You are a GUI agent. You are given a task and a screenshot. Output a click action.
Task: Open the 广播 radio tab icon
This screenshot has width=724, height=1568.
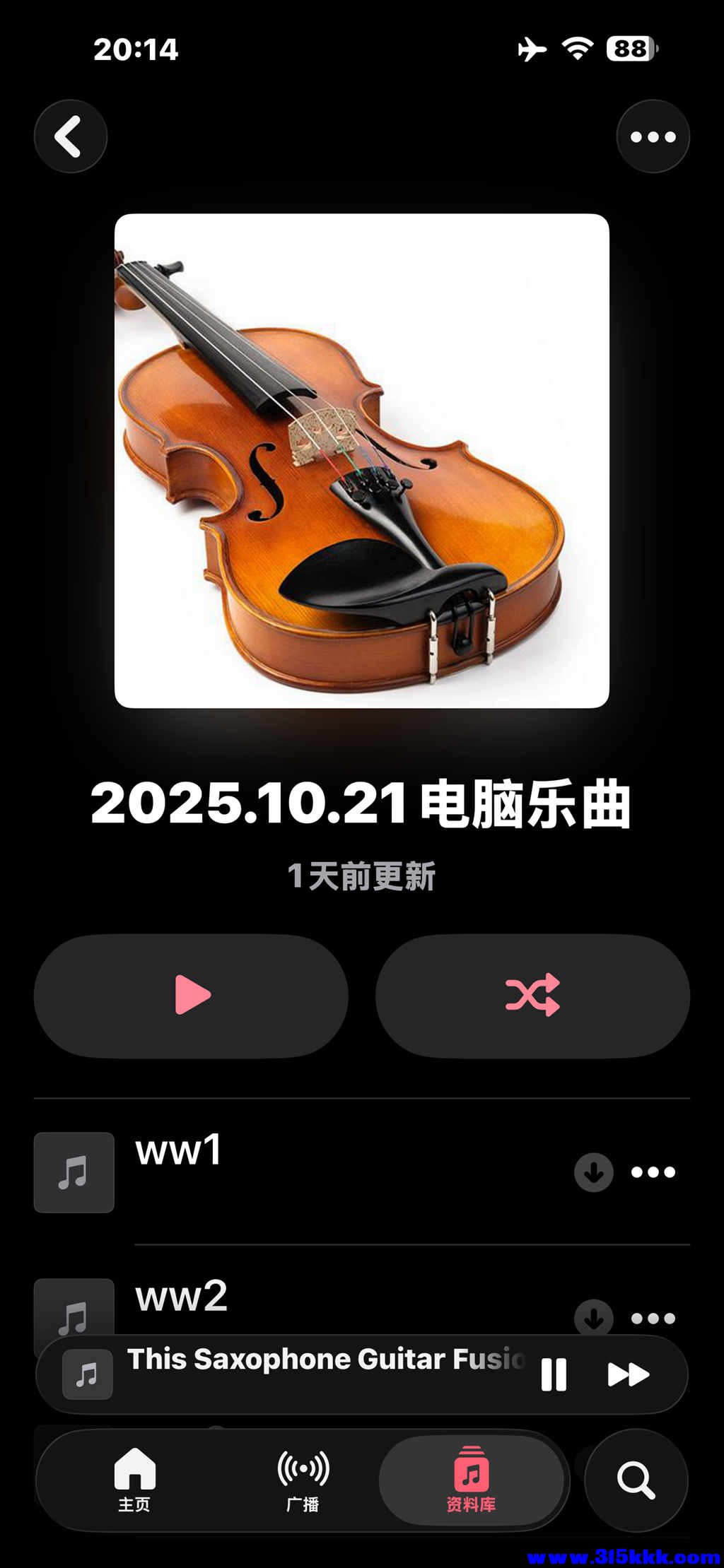point(303,1468)
